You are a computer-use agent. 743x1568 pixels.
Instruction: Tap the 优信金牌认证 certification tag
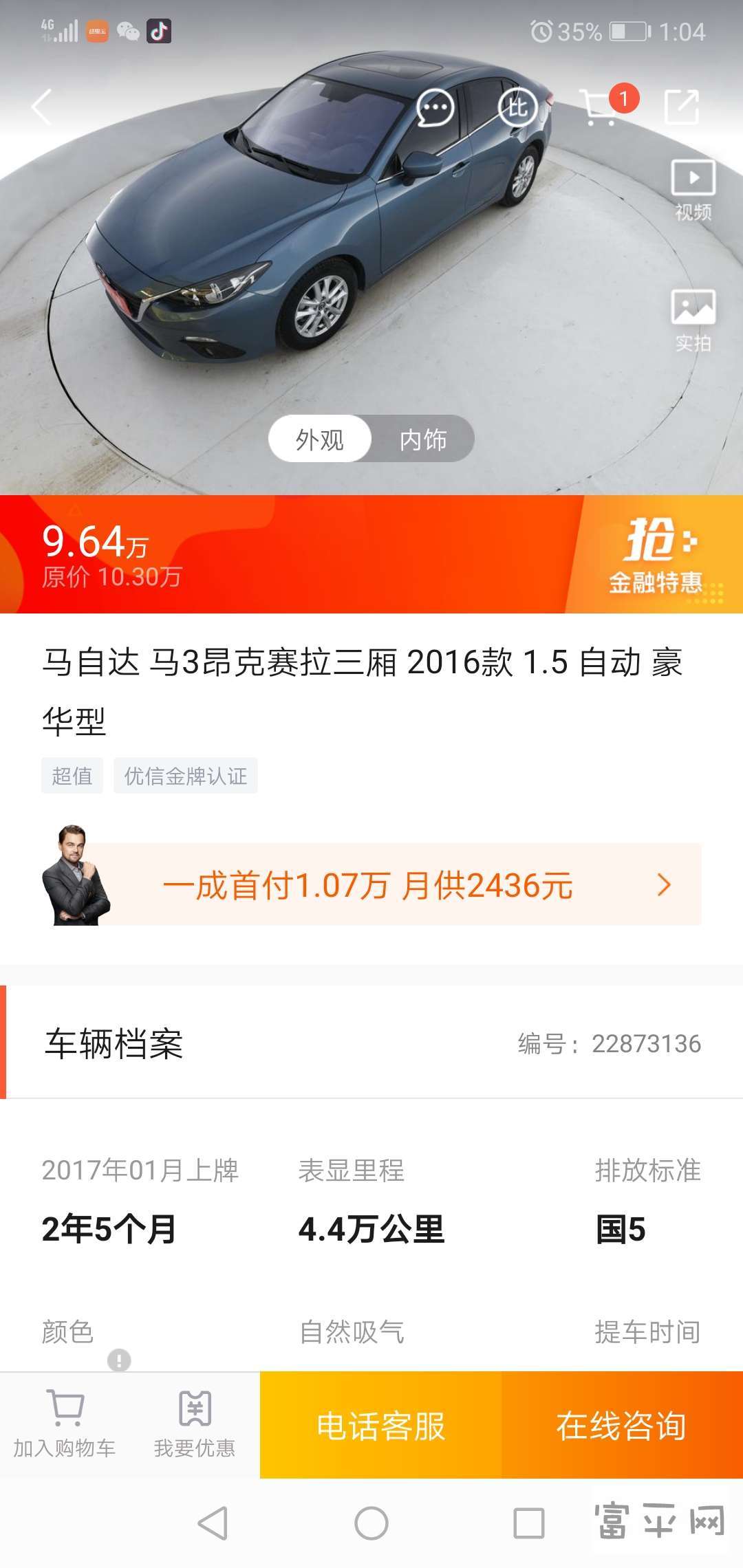[x=185, y=776]
